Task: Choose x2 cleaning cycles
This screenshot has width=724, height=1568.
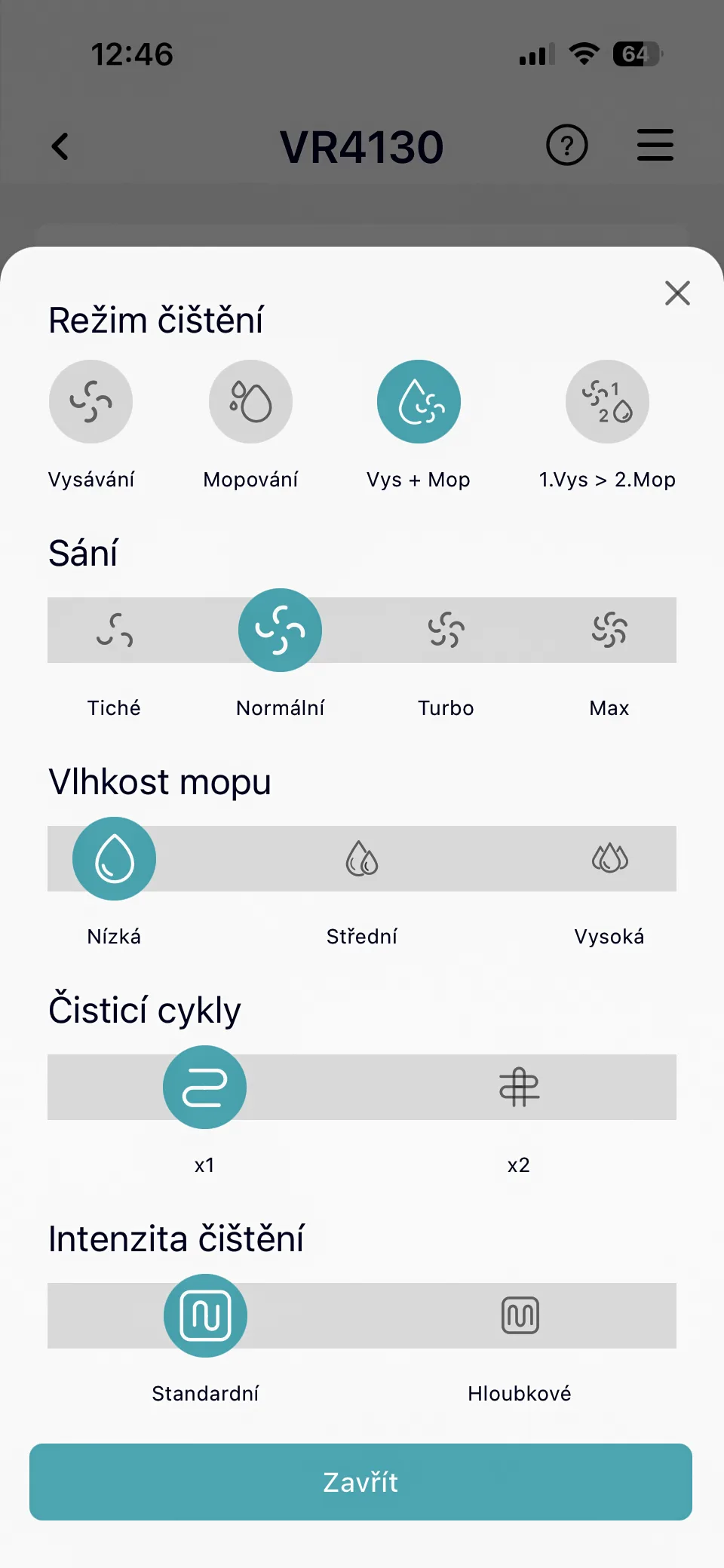Action: 519,1088
